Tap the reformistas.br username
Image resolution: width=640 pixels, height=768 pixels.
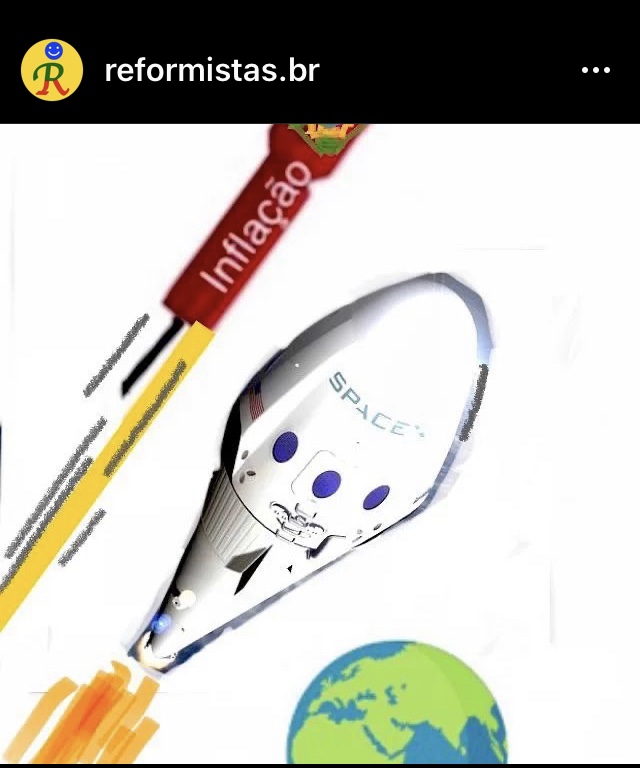pos(212,71)
